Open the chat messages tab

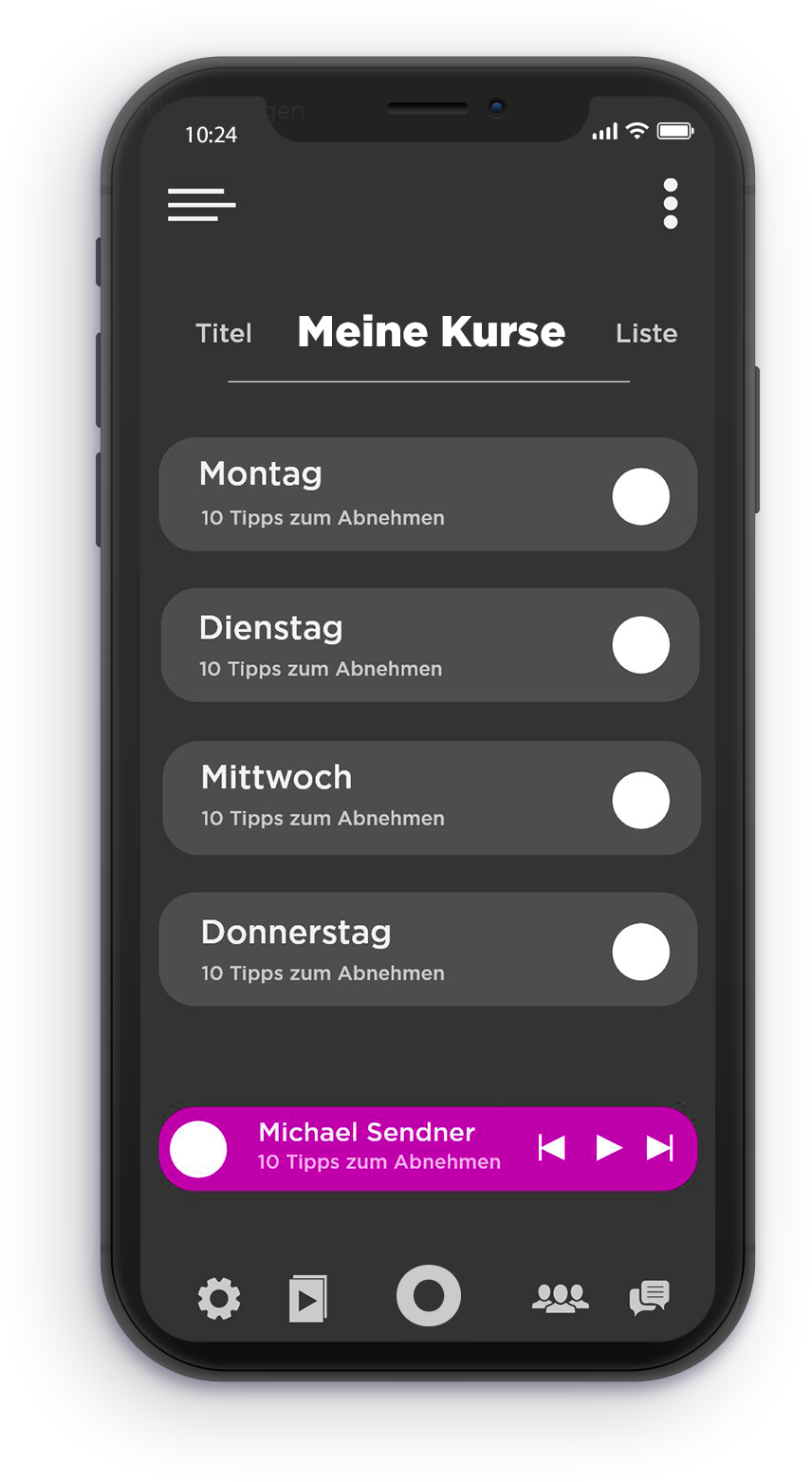(650, 1298)
